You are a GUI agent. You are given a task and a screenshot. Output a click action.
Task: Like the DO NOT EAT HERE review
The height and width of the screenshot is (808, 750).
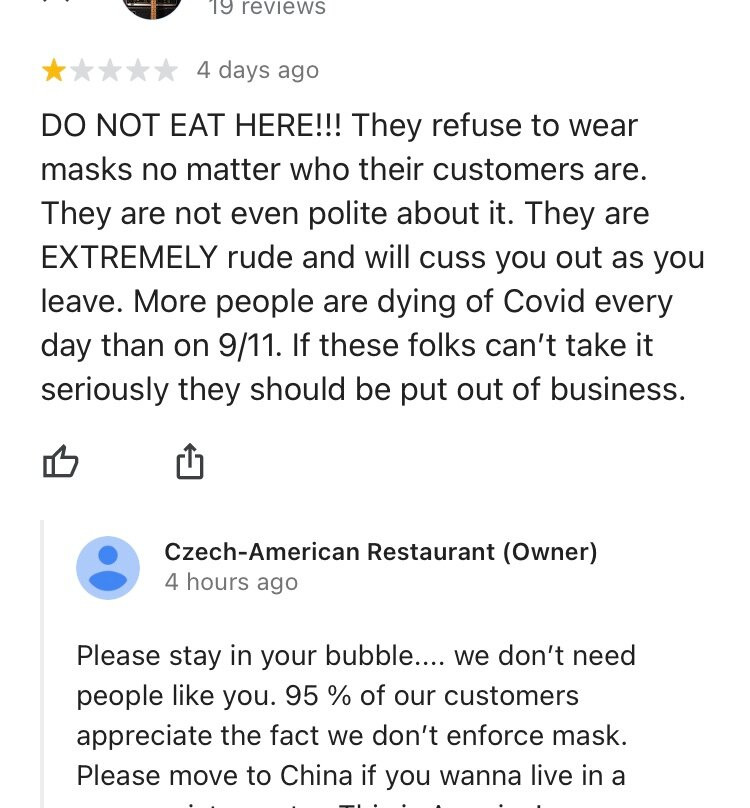pos(60,461)
